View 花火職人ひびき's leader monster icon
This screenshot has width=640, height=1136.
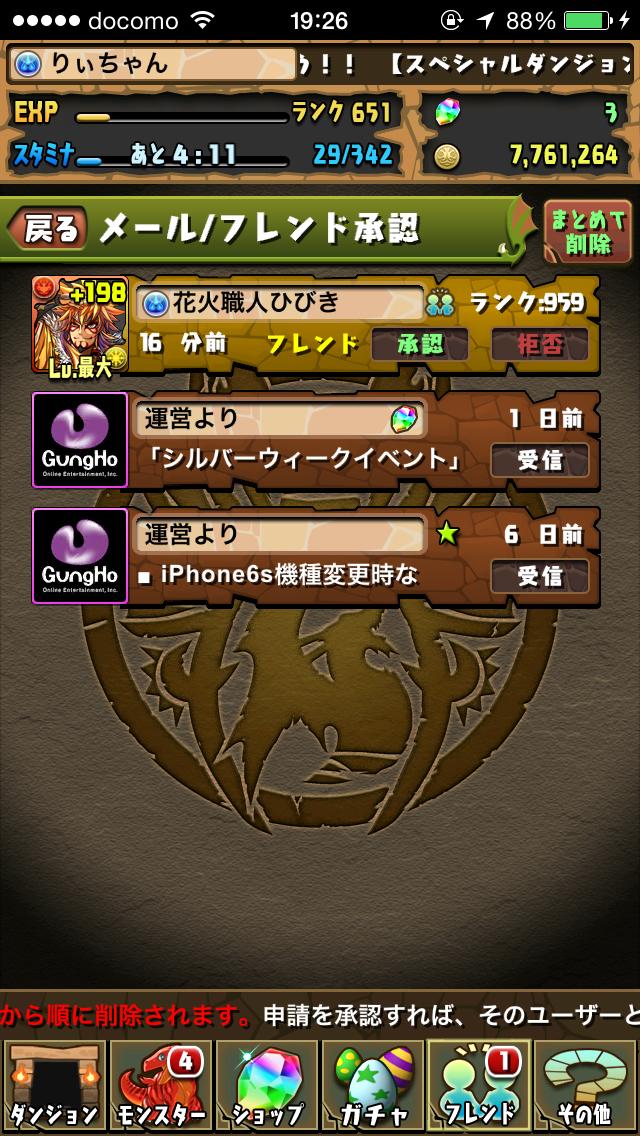80,325
